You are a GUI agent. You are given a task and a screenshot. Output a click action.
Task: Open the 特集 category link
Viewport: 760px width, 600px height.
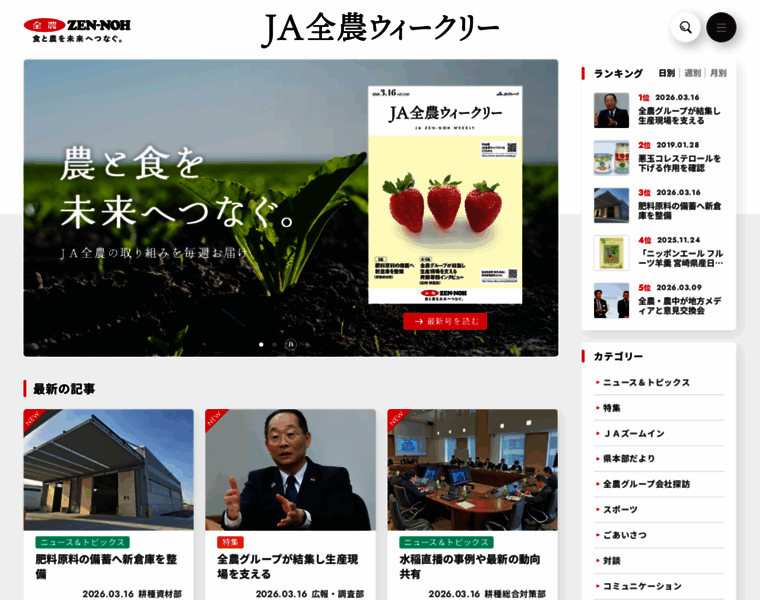[612, 408]
